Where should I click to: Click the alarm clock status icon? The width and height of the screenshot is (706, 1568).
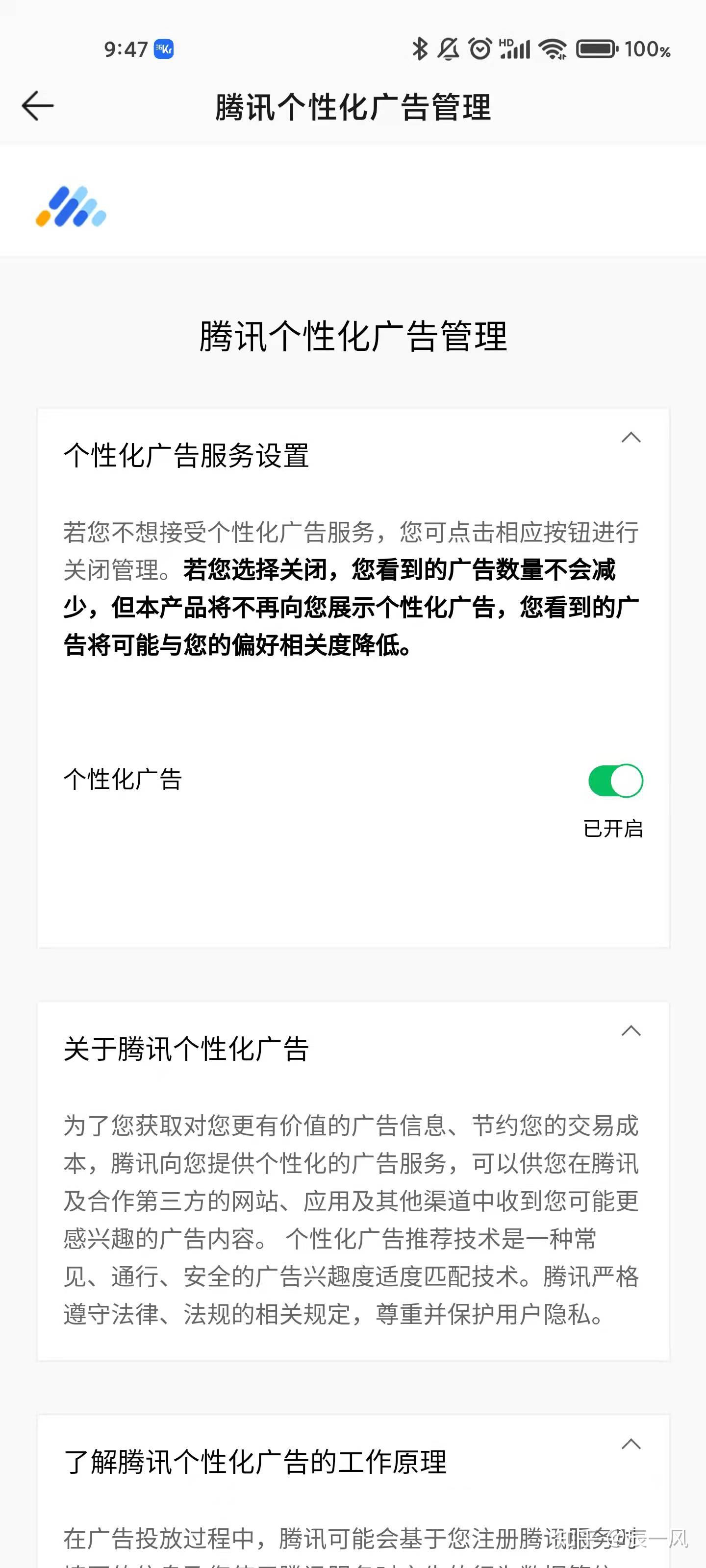(x=479, y=49)
